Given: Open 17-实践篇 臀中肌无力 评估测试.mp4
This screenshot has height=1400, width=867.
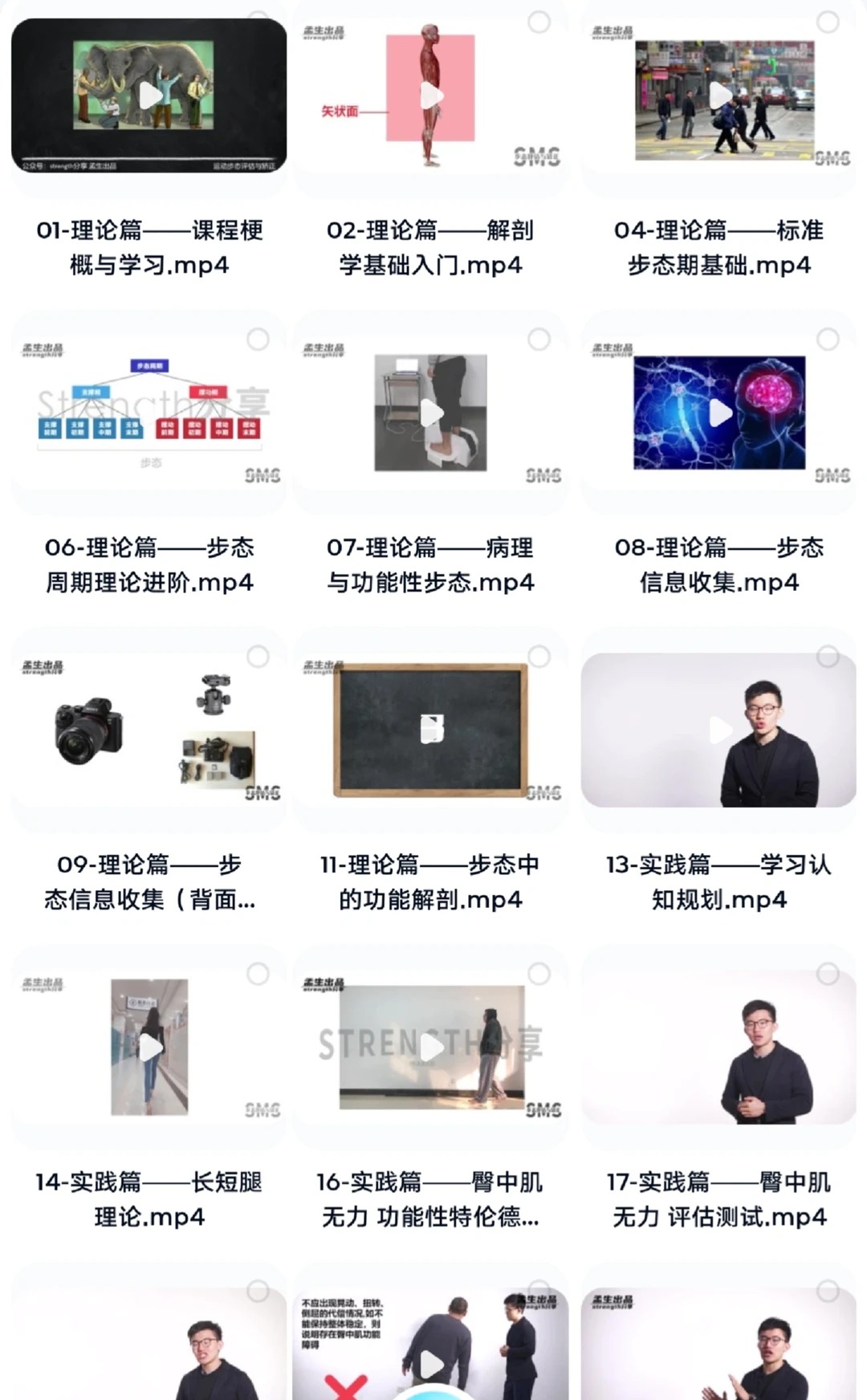Looking at the screenshot, I should 719,1048.
